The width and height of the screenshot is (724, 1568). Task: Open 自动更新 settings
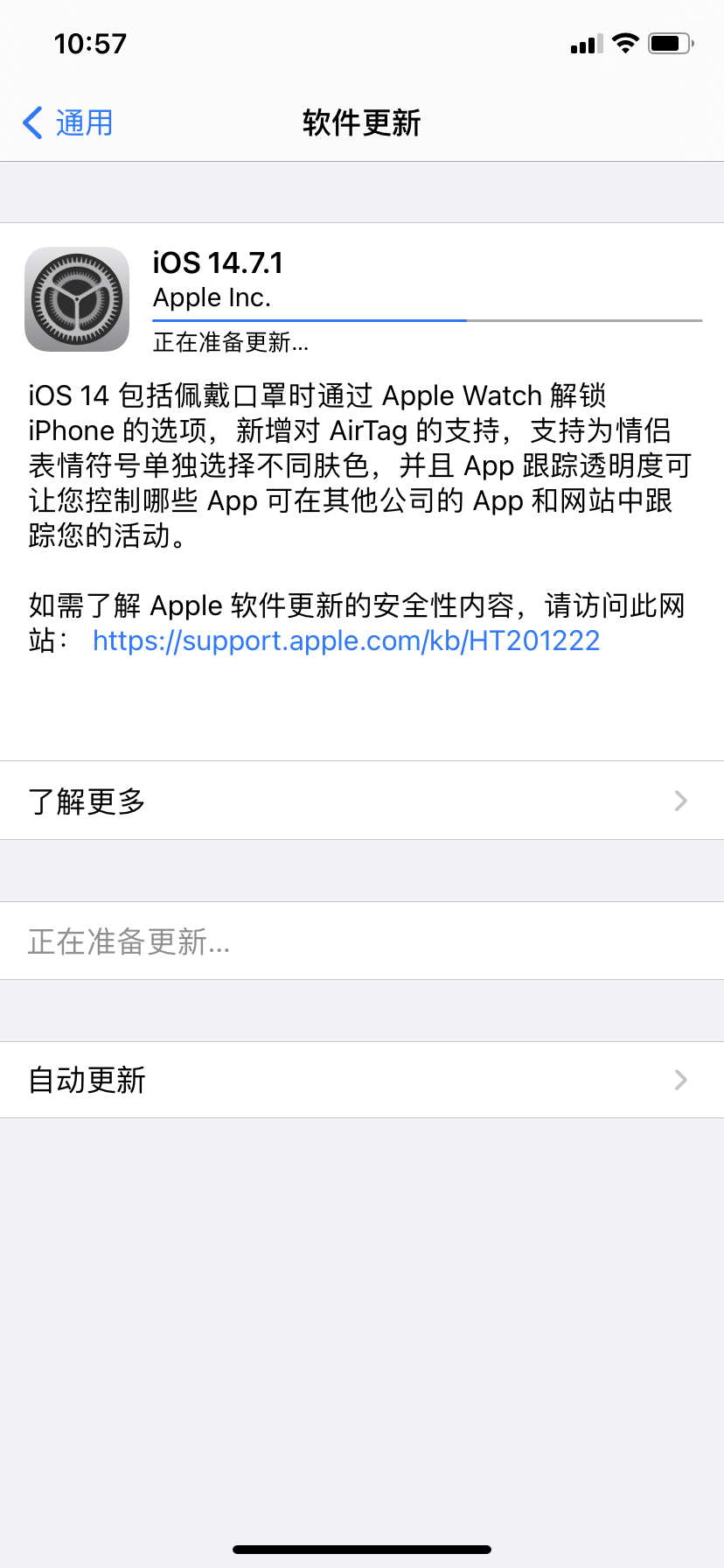tap(361, 1080)
